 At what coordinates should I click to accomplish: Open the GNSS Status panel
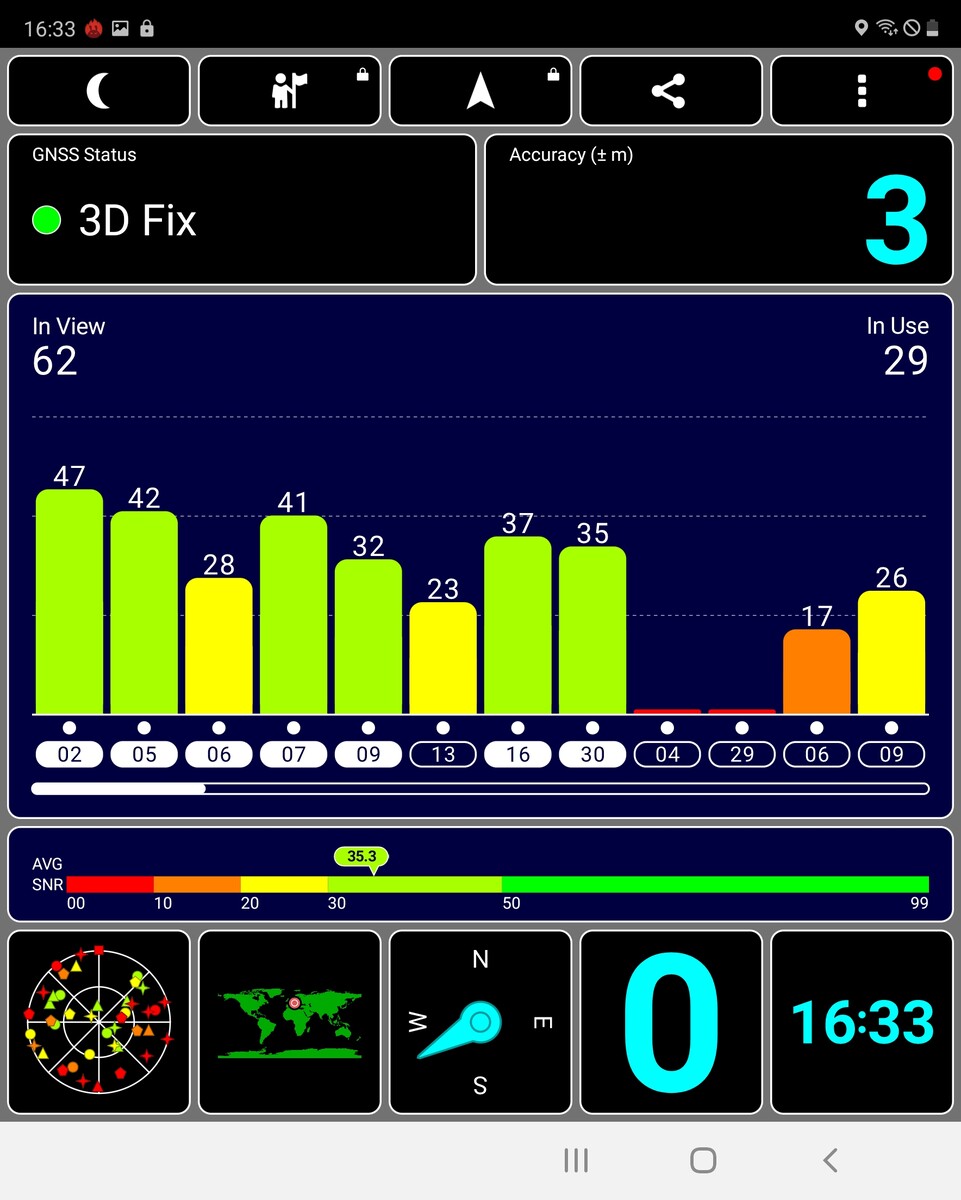(x=242, y=210)
